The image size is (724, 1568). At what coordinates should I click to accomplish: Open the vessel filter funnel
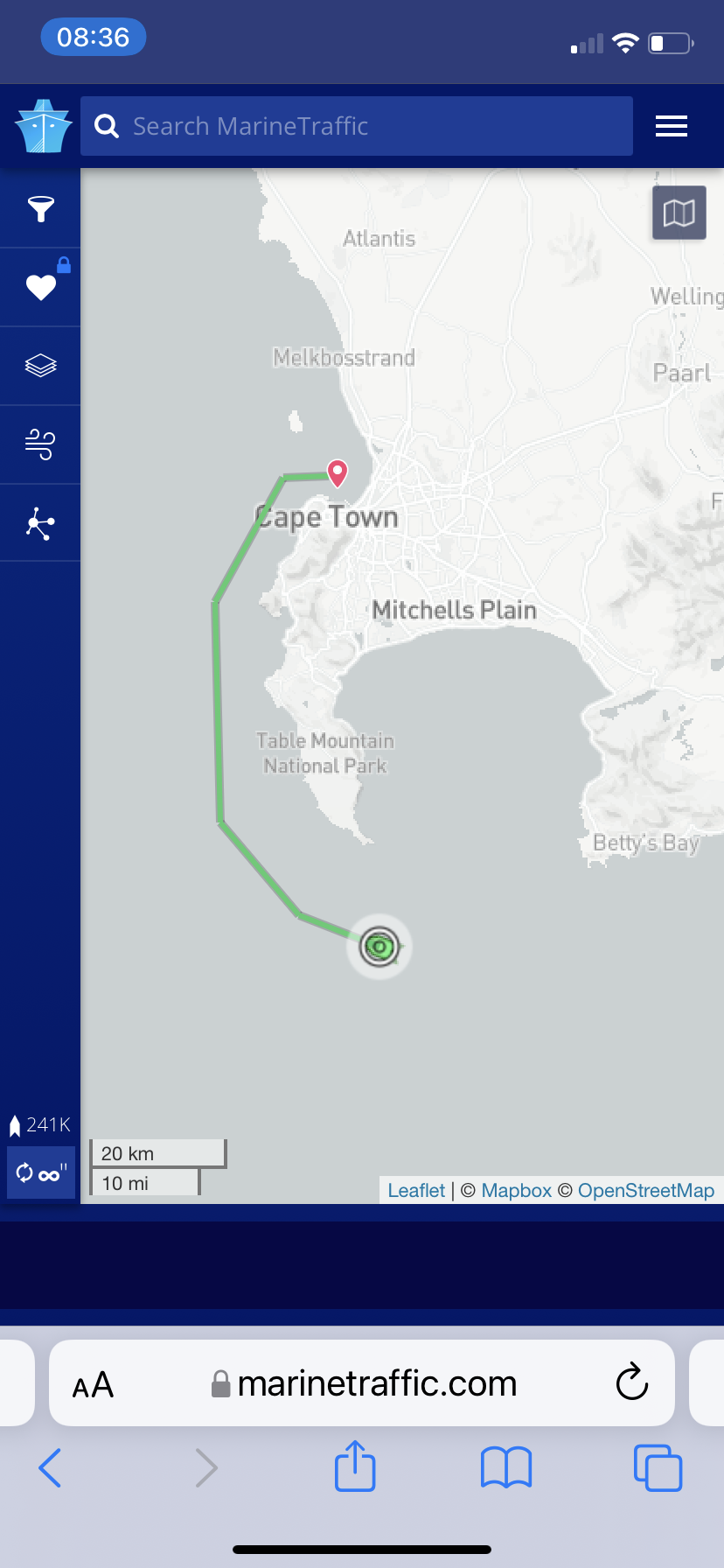[40, 209]
